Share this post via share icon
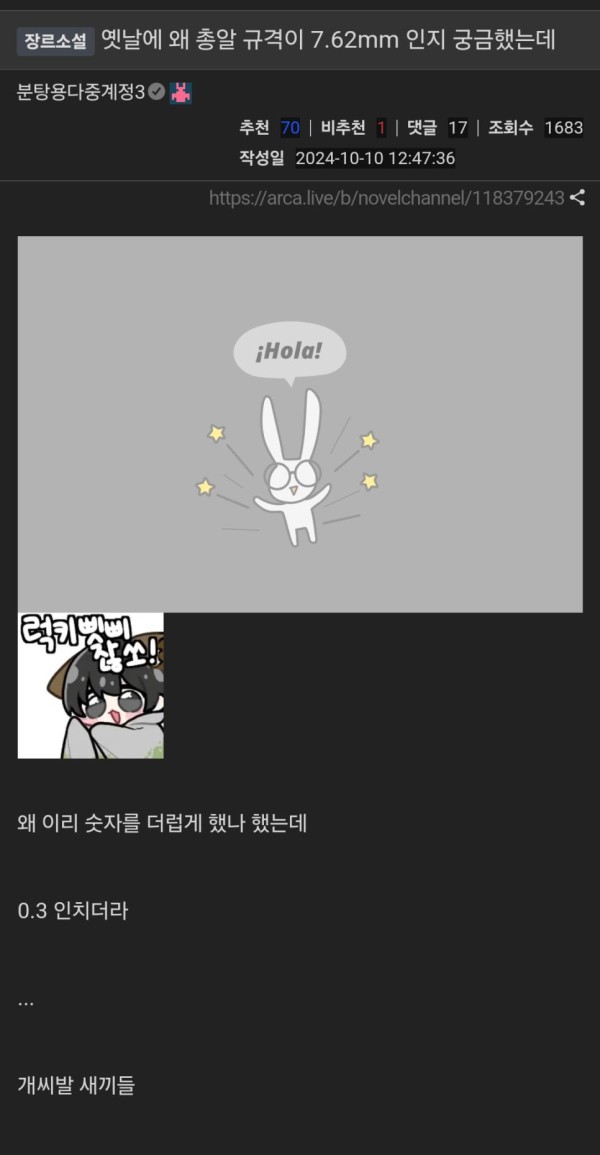 pyautogui.click(x=577, y=198)
